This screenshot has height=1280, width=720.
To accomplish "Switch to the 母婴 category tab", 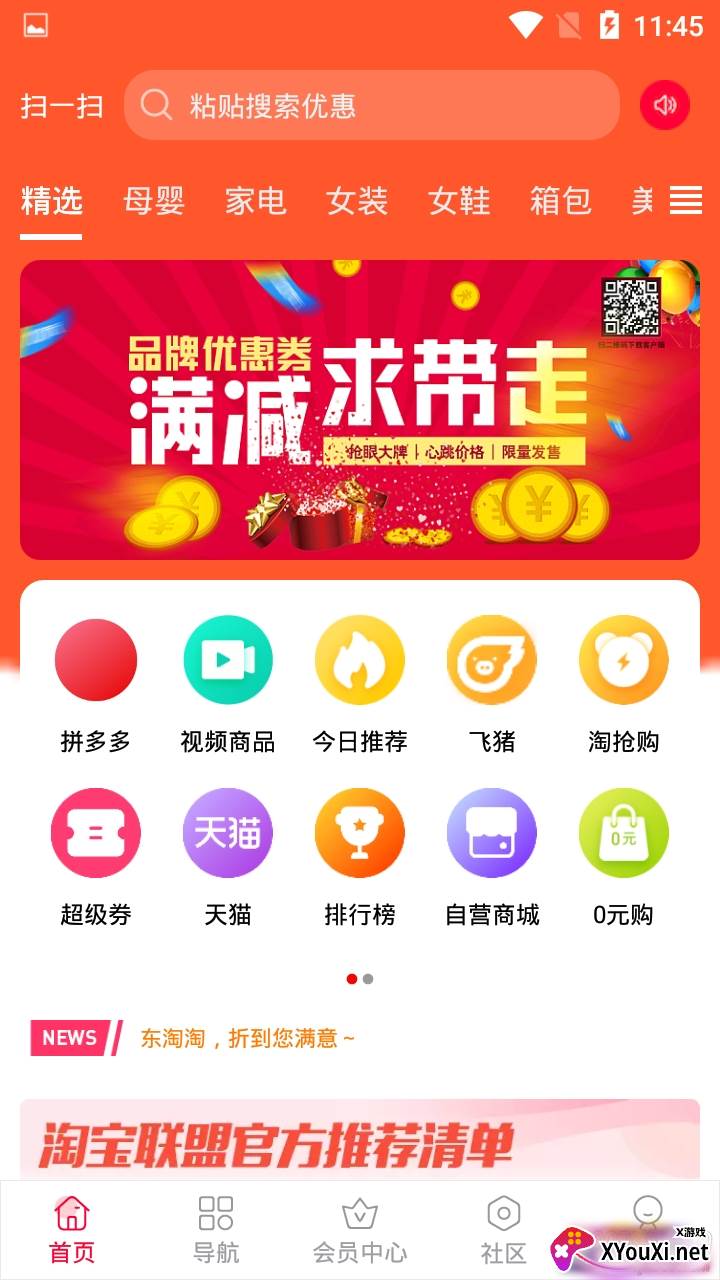I will pos(154,201).
